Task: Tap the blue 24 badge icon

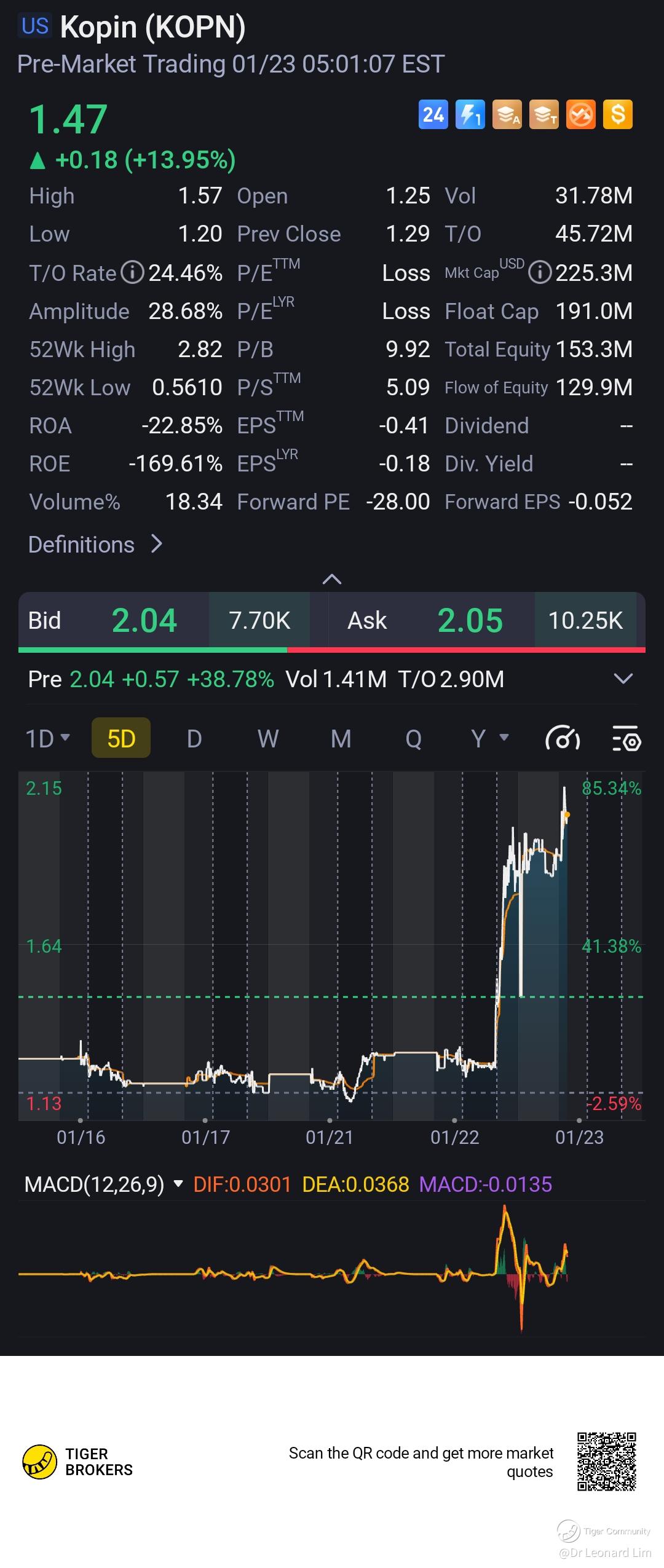Action: point(433,115)
